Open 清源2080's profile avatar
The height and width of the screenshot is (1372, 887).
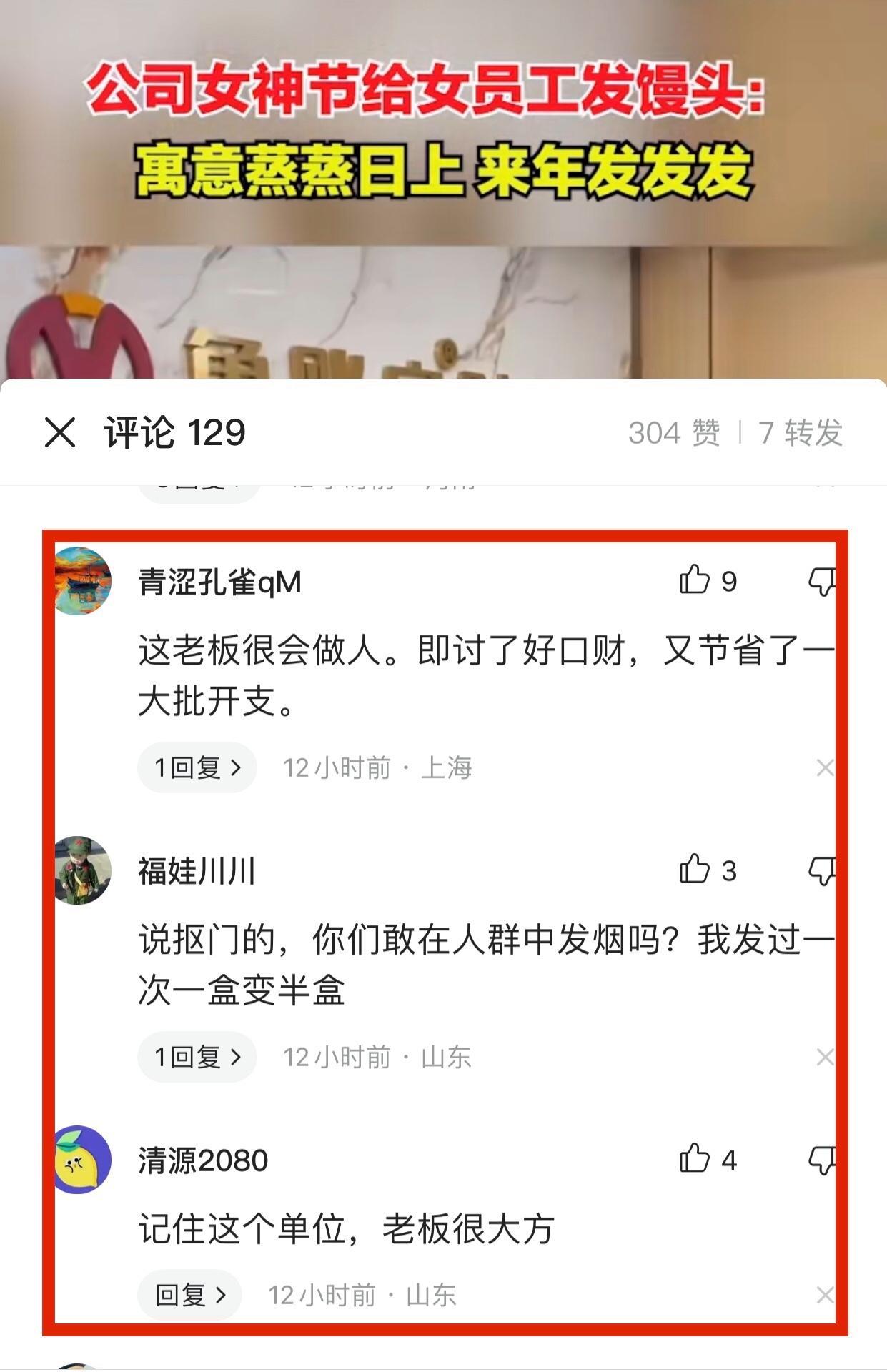click(x=82, y=1159)
